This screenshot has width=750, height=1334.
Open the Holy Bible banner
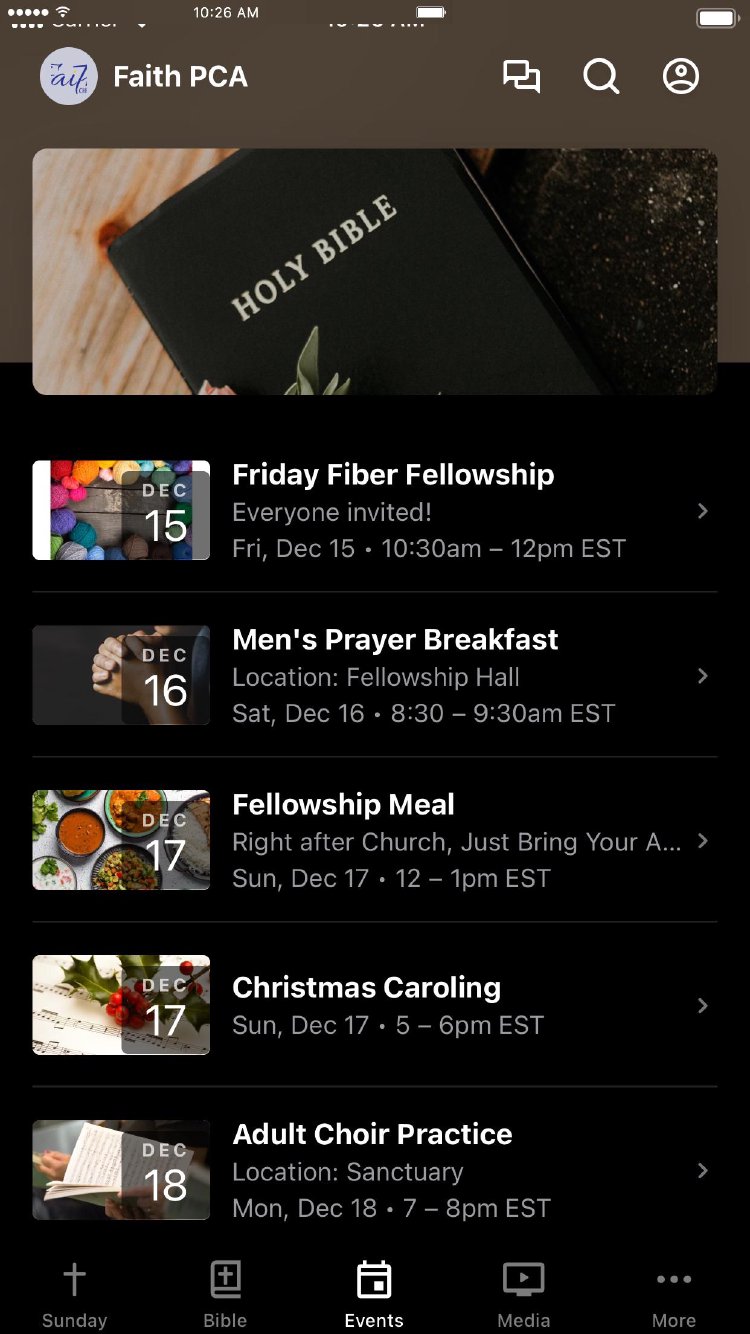click(x=375, y=271)
